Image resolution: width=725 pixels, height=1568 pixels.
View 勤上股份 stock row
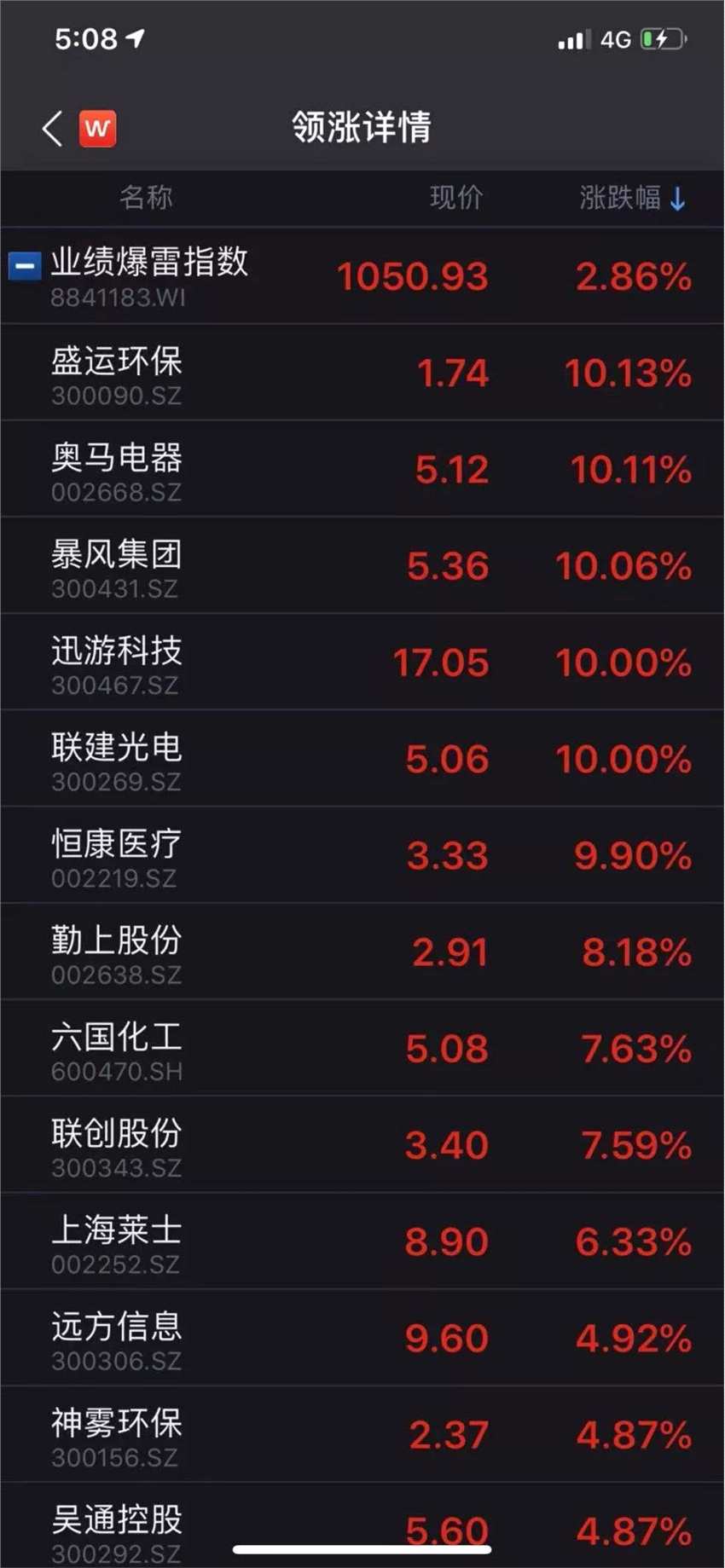click(x=116, y=951)
